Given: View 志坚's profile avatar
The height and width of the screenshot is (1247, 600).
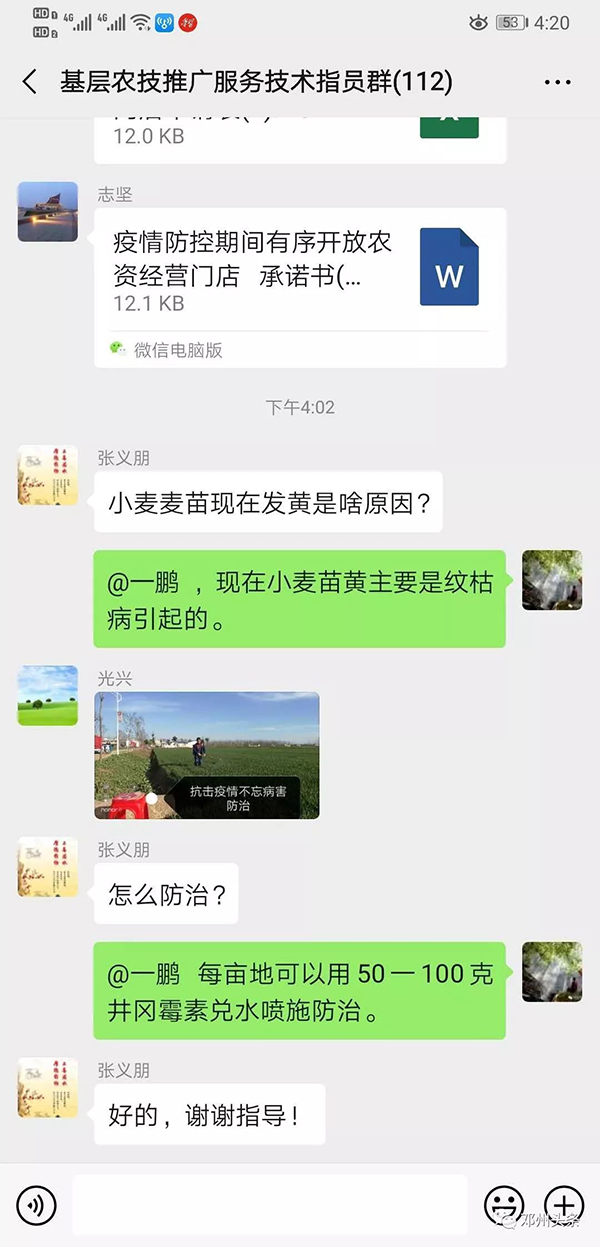Looking at the screenshot, I should tap(47, 212).
